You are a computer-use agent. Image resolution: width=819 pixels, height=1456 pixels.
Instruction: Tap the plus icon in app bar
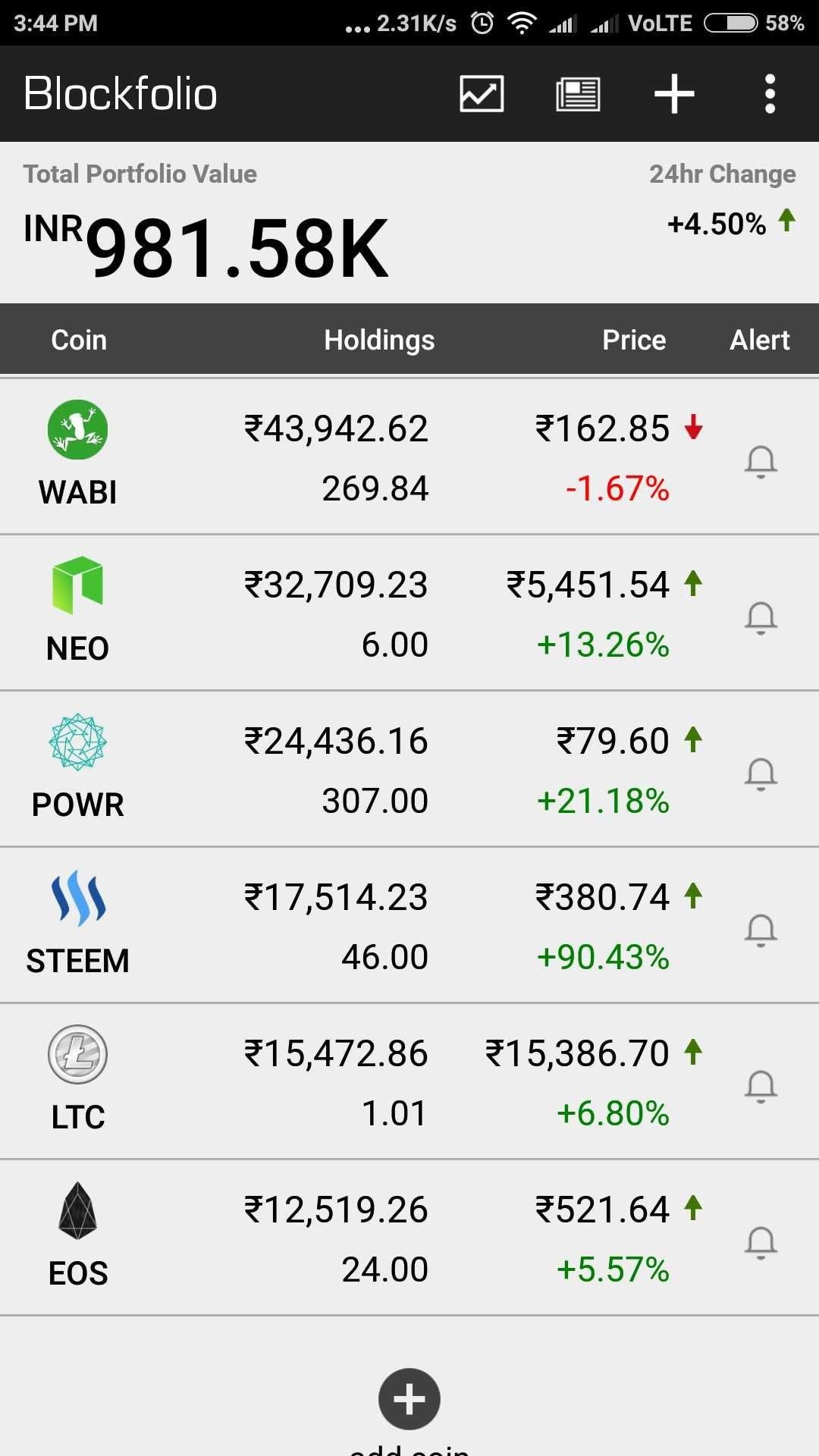(674, 94)
